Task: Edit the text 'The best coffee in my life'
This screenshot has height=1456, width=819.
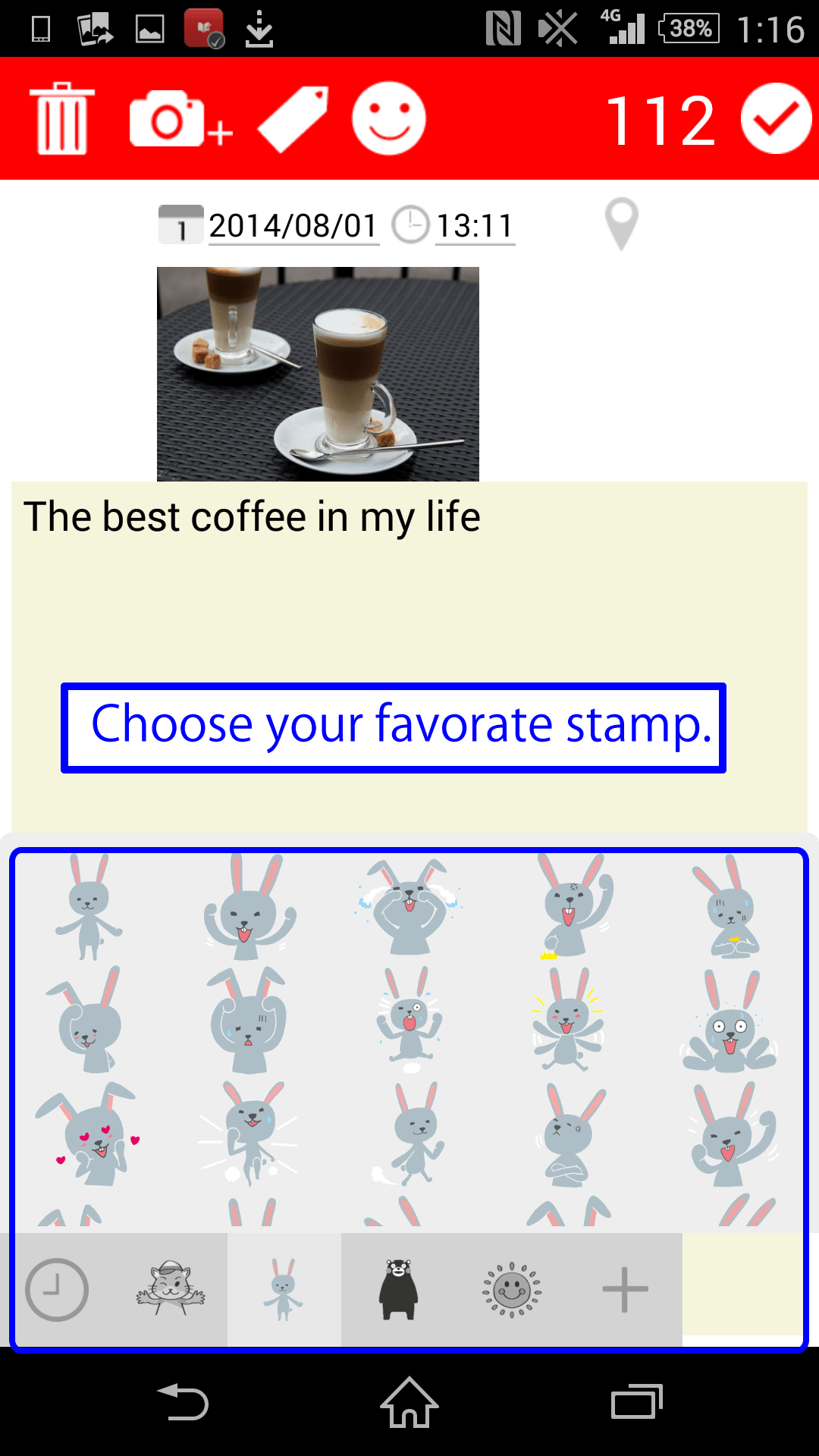Action: 252,517
